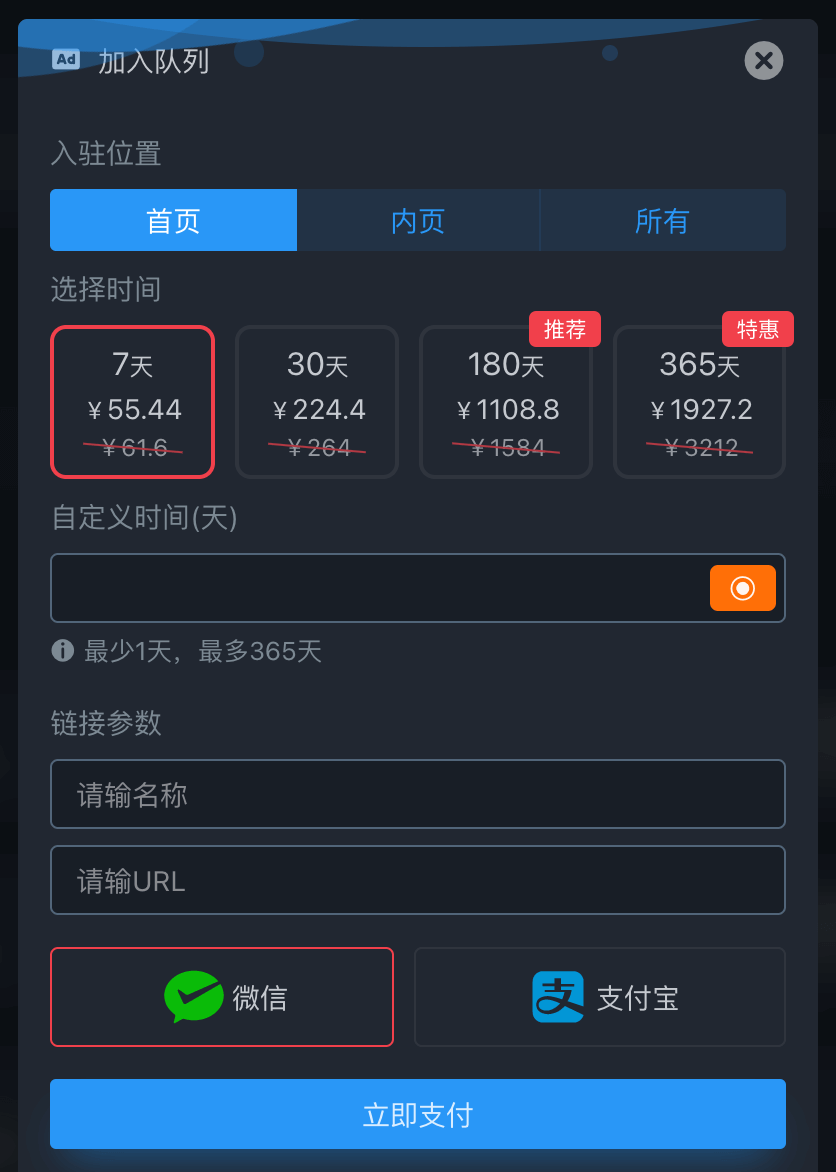This screenshot has height=1172, width=836.
Task: Choose 支付宝 as the payment method
Action: tap(599, 996)
